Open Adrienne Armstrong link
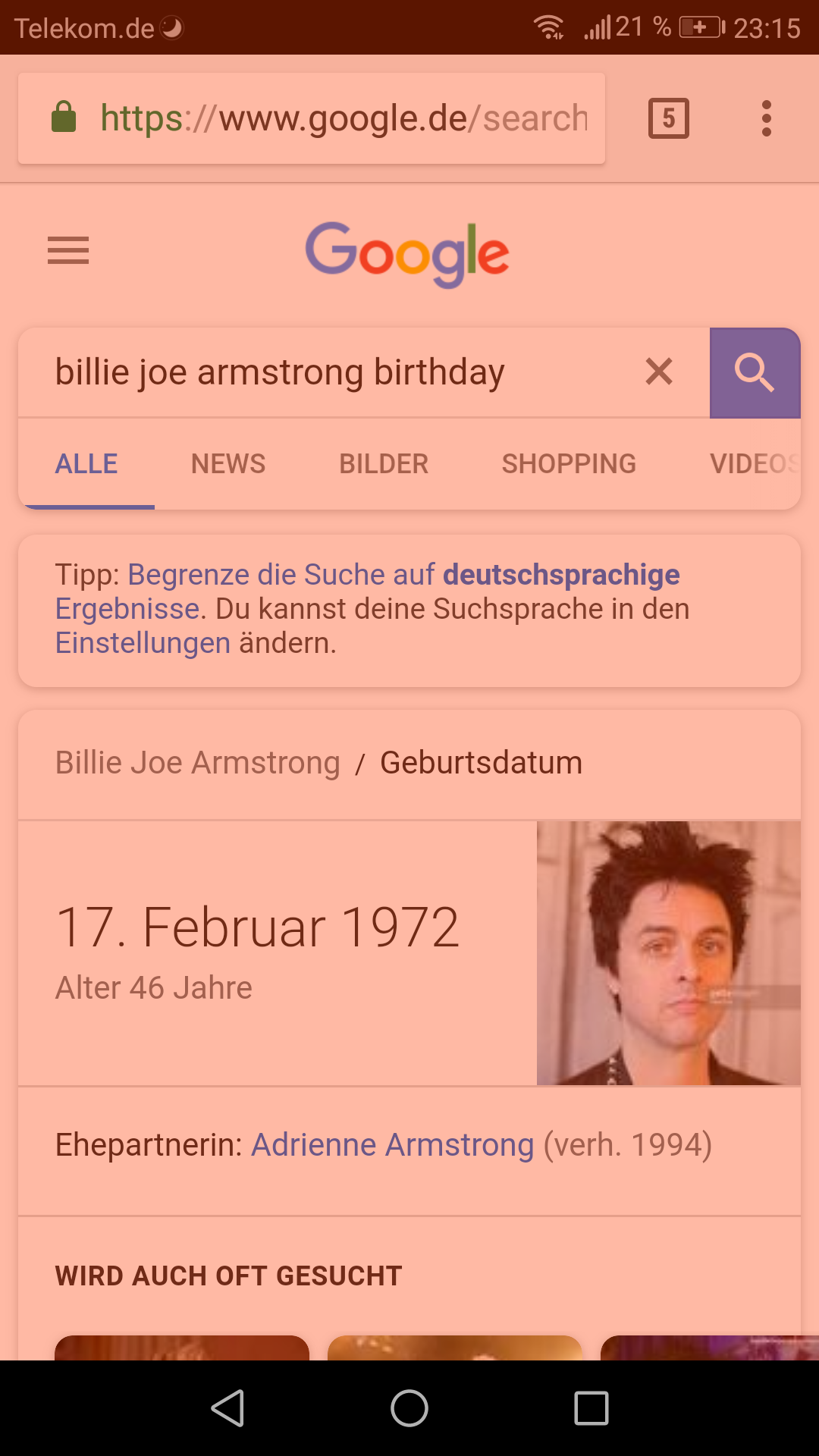This screenshot has width=819, height=1456. pyautogui.click(x=392, y=1145)
